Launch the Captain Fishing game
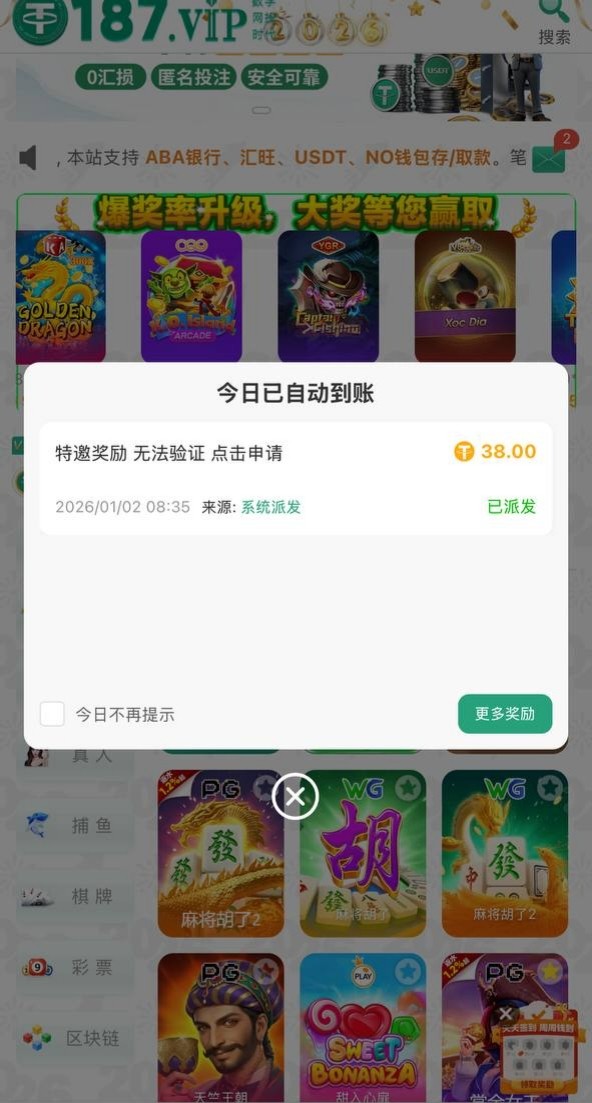This screenshot has height=1103, width=592. (x=328, y=296)
